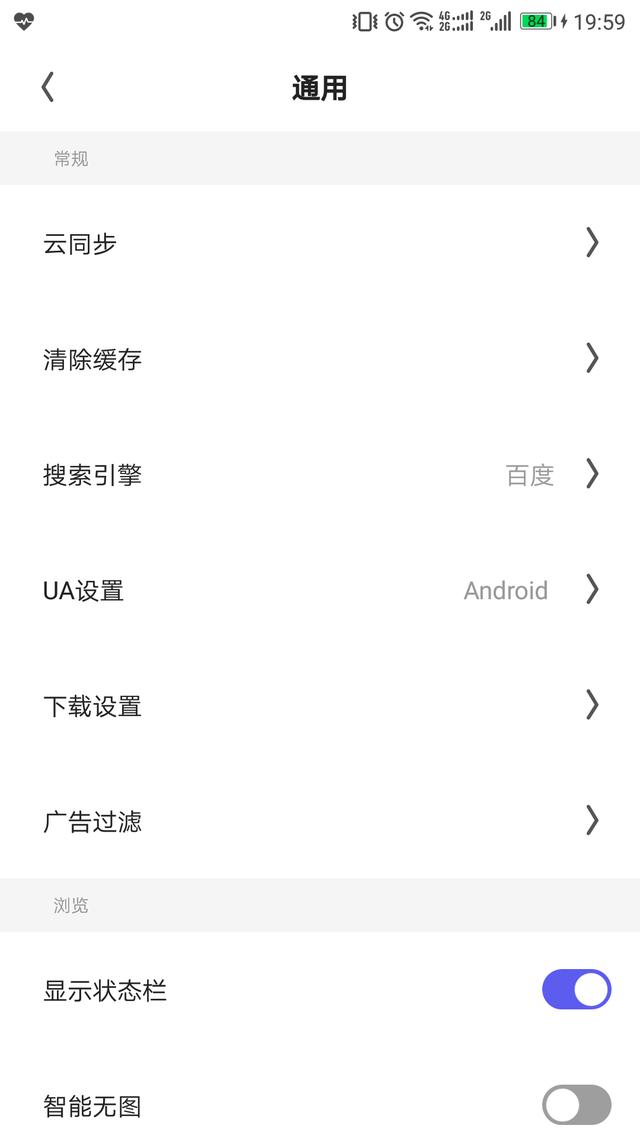640x1138 pixels.
Task: Open 清除缓存 to clear cache
Action: coord(320,359)
